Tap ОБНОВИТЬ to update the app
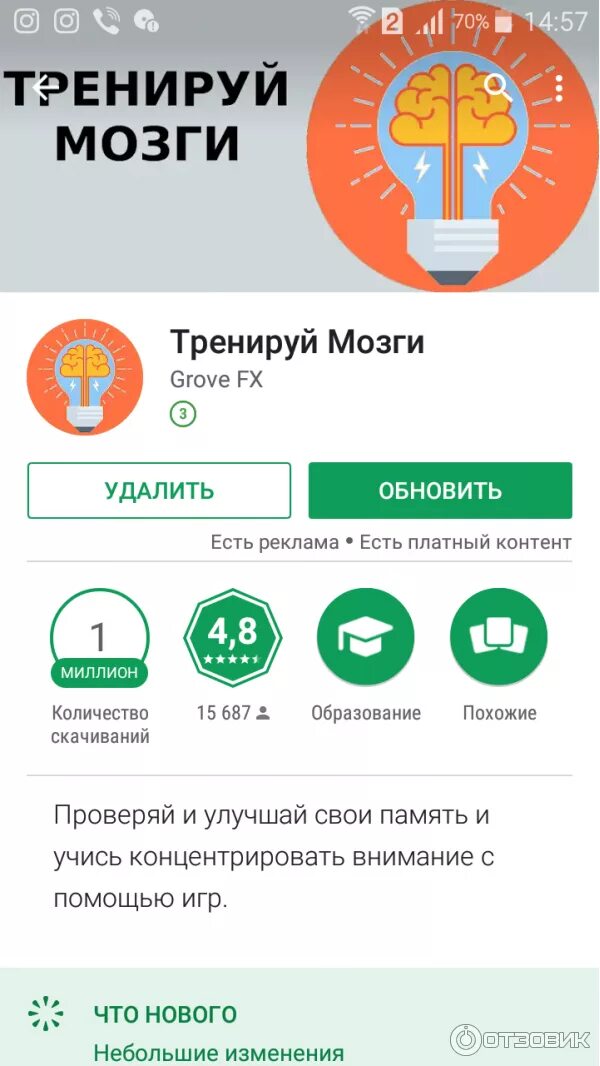The height and width of the screenshot is (1066, 600). (440, 490)
